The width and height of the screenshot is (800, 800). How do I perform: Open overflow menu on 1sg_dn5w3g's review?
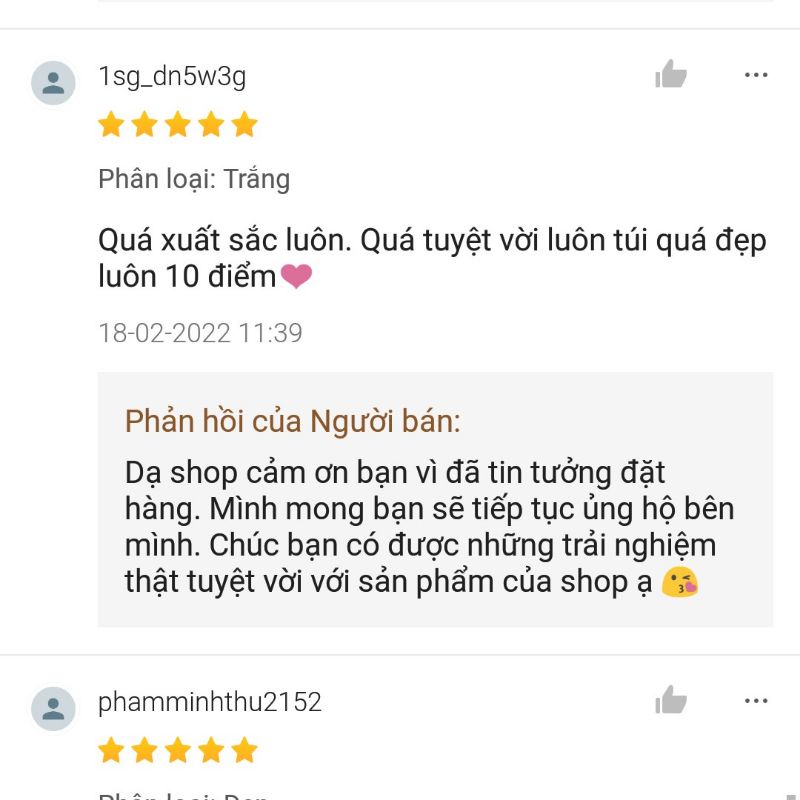click(x=756, y=75)
